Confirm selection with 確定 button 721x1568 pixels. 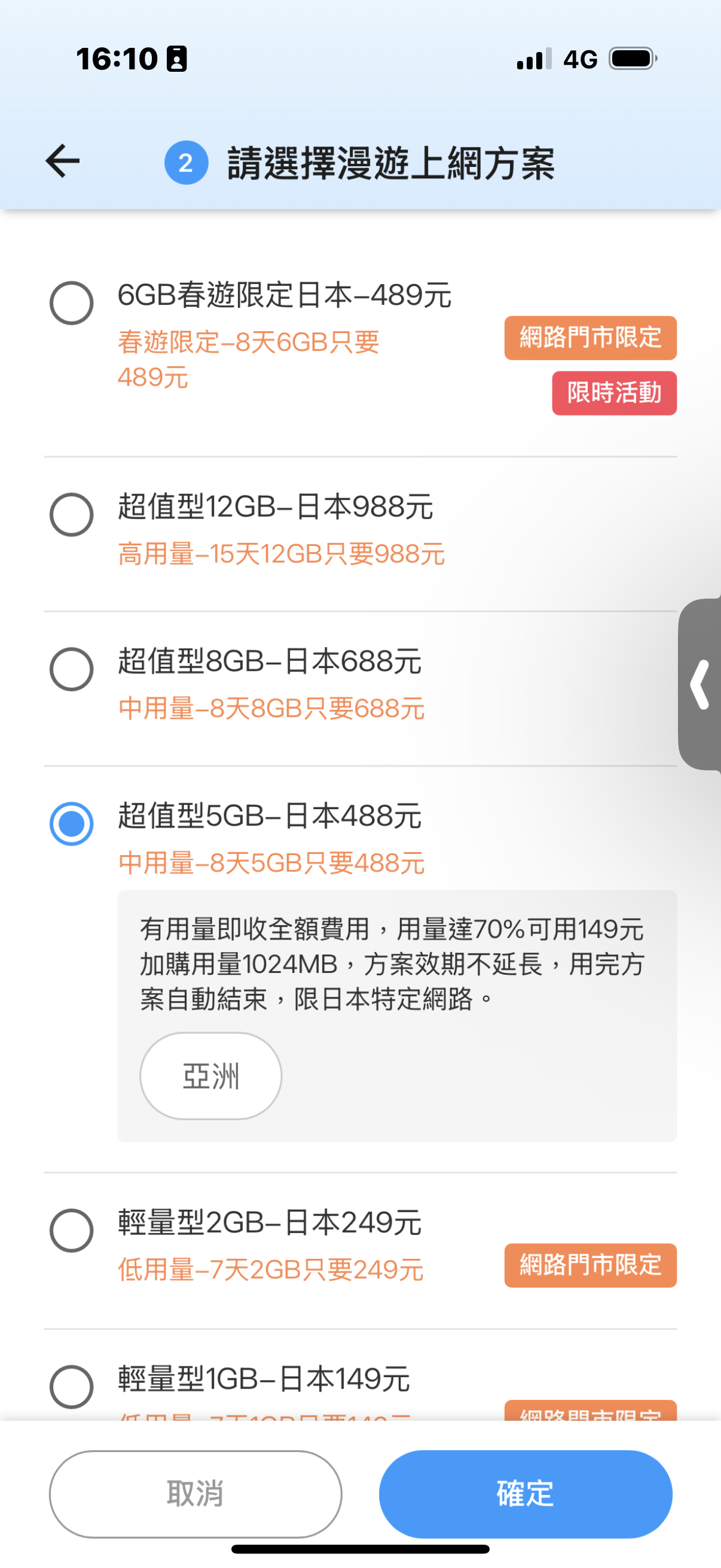click(x=525, y=1494)
